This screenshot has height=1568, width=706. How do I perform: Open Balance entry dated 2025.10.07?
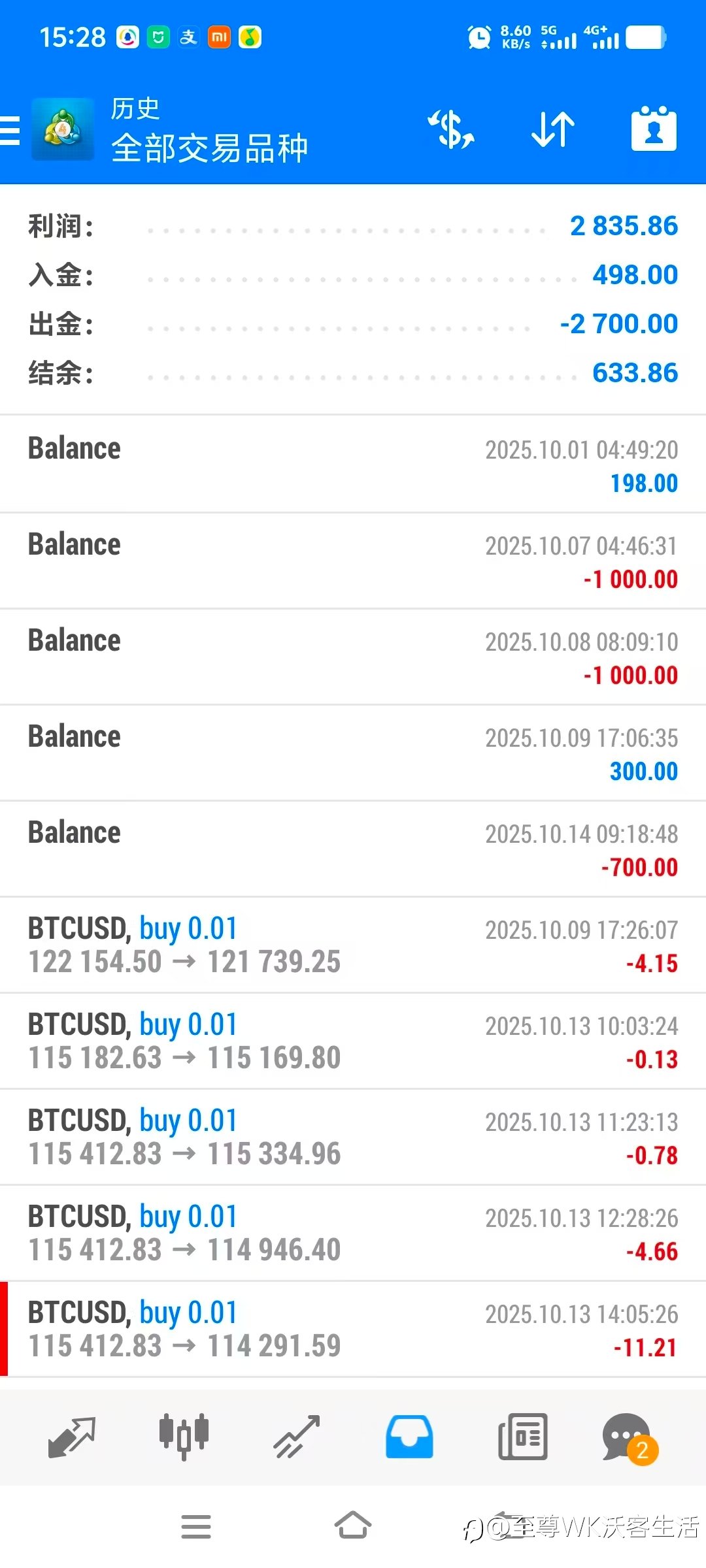353,561
